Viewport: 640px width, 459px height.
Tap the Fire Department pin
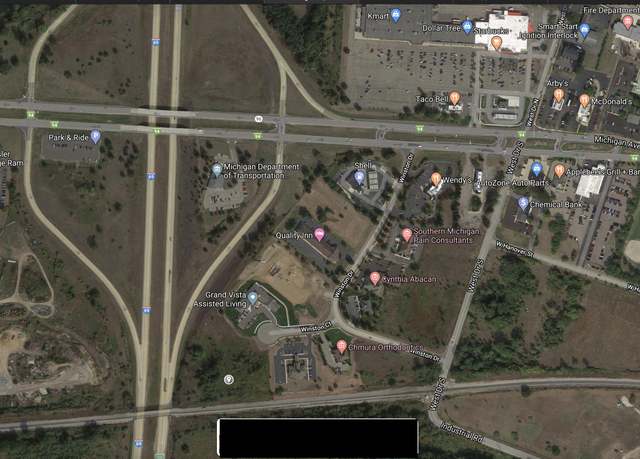(627, 21)
